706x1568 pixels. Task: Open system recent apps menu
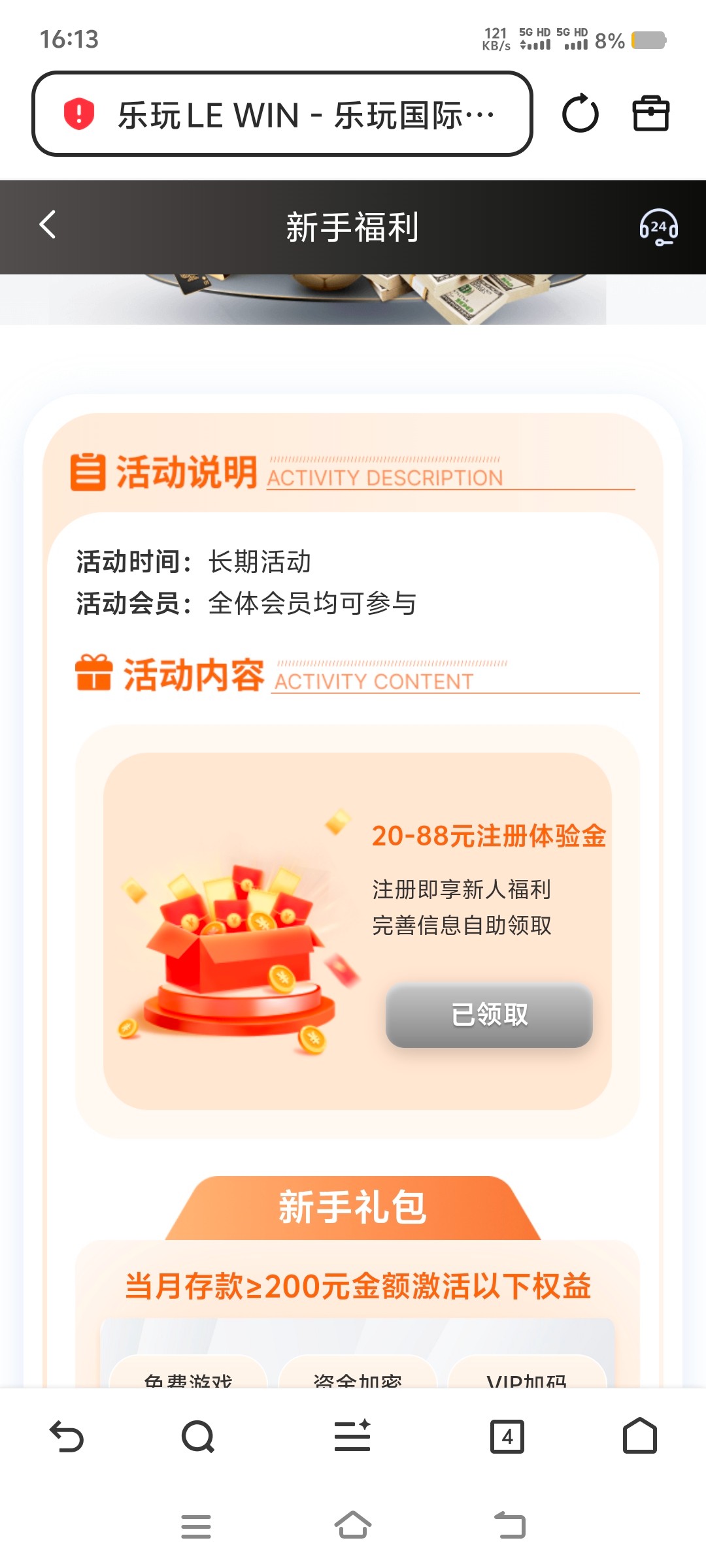click(x=196, y=1526)
